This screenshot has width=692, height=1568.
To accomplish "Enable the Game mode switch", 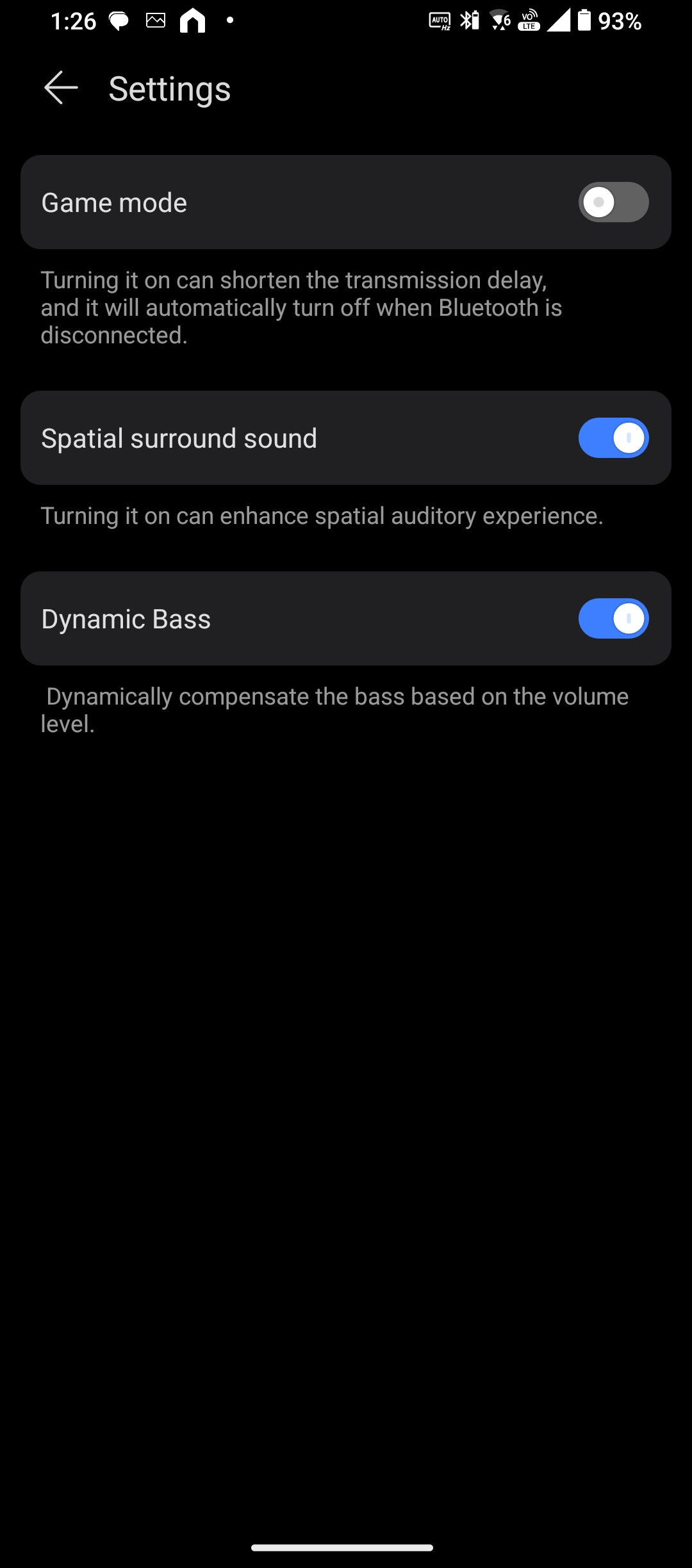I will click(613, 202).
